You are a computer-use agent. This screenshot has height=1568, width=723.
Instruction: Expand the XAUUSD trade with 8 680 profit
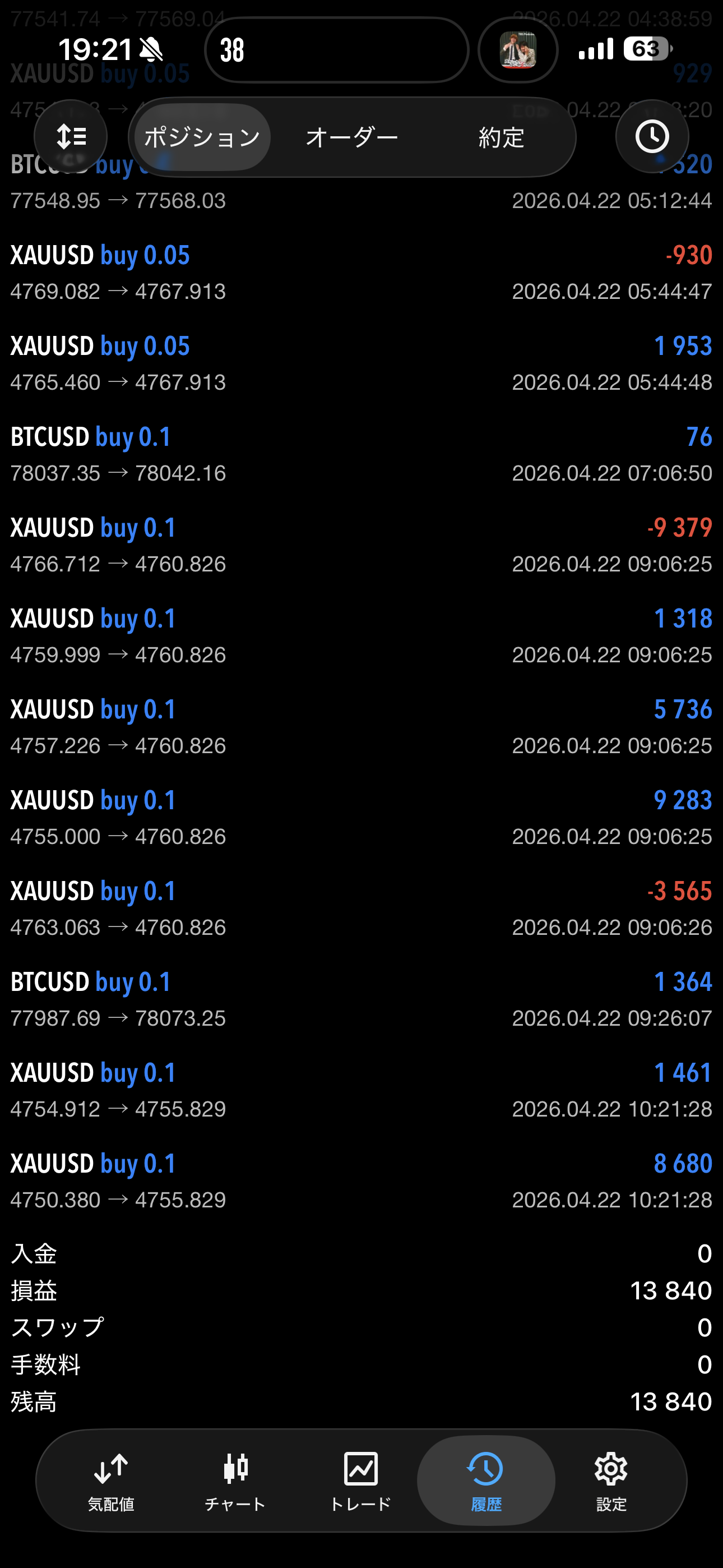pyautogui.click(x=361, y=1181)
